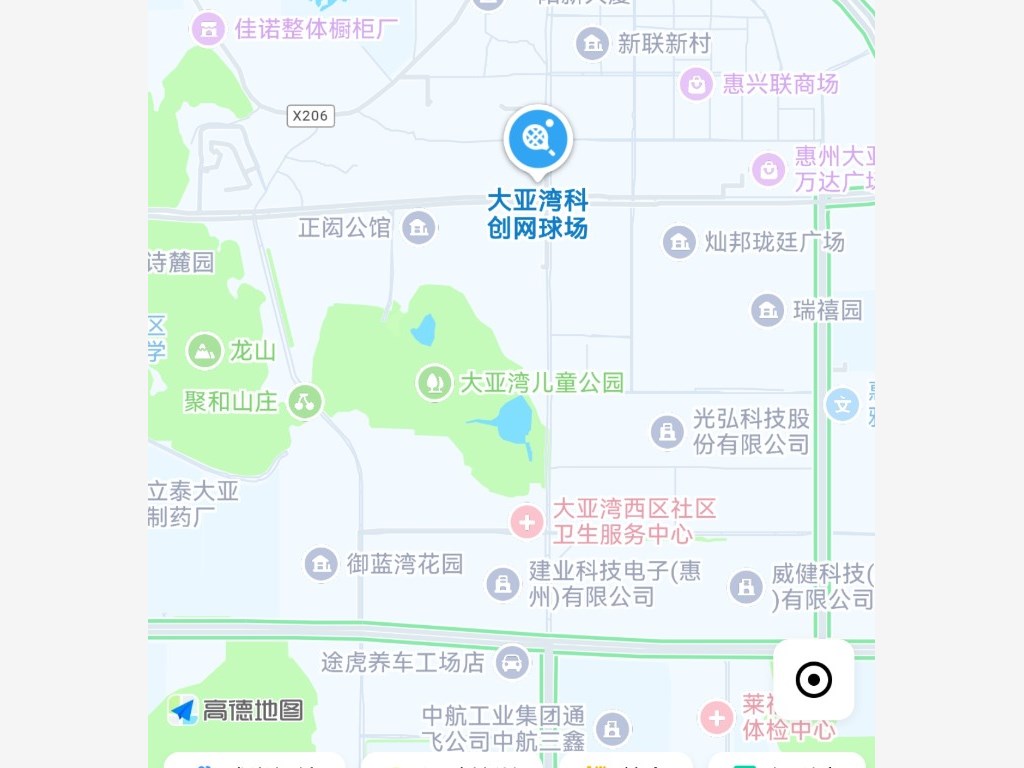Viewport: 1024px width, 768px height.
Task: Tap the 龙山 mountain marker
Action: 205,350
